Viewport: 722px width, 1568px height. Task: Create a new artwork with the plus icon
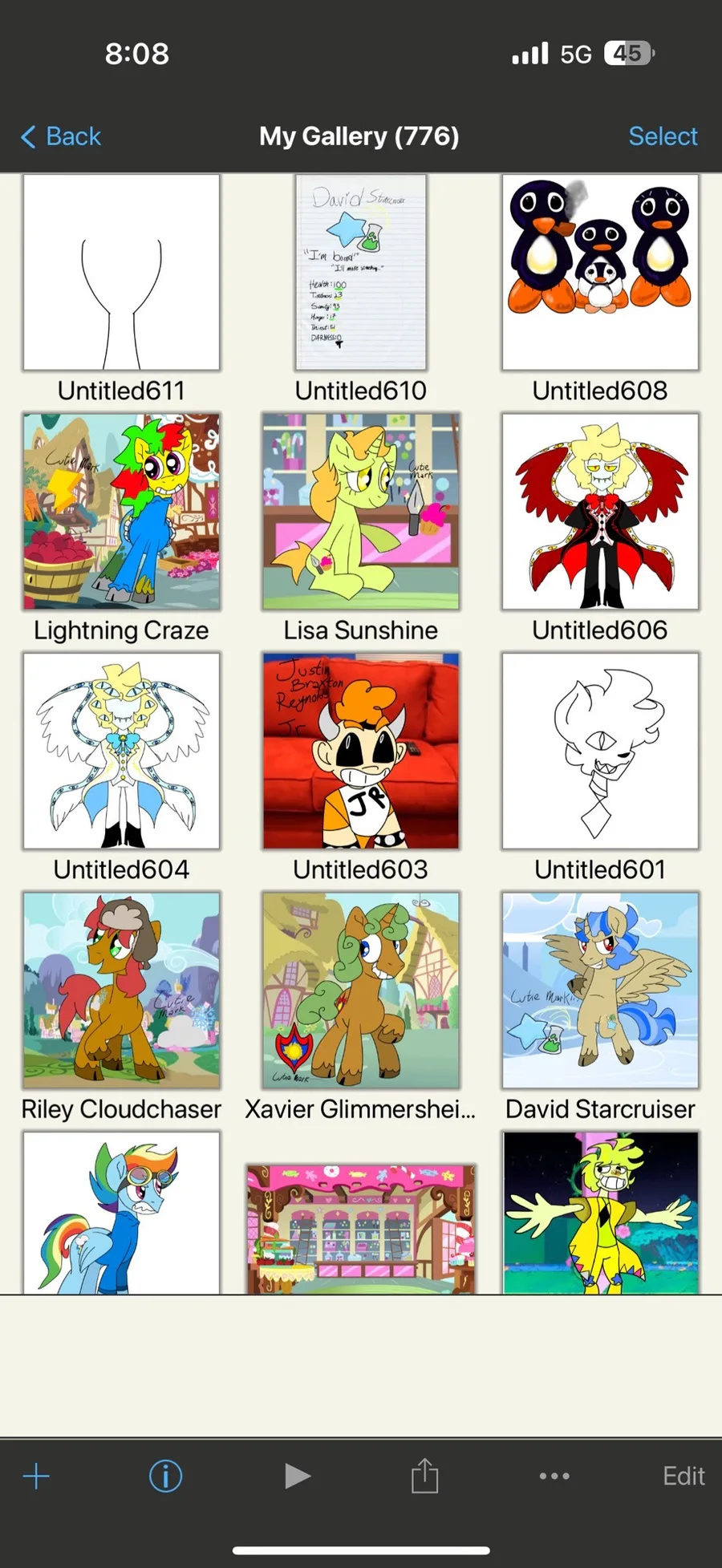click(36, 1476)
